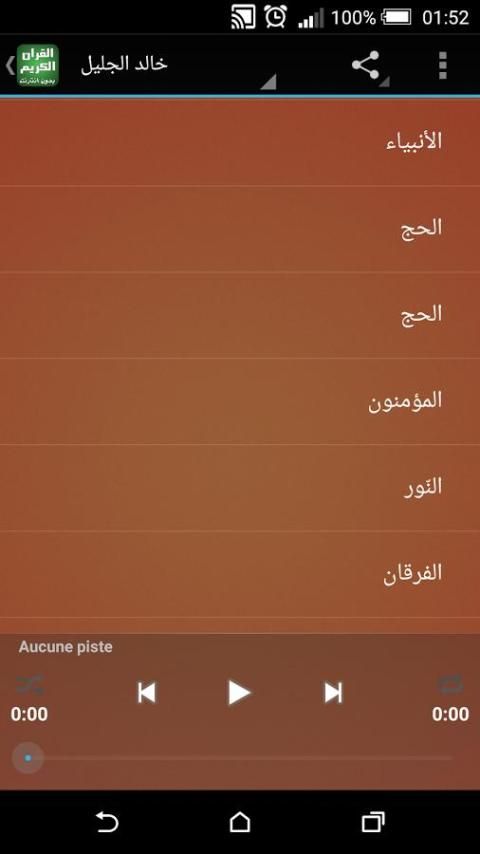This screenshot has width=480, height=854.
Task: Open surah المؤمنون
Action: (x=240, y=401)
